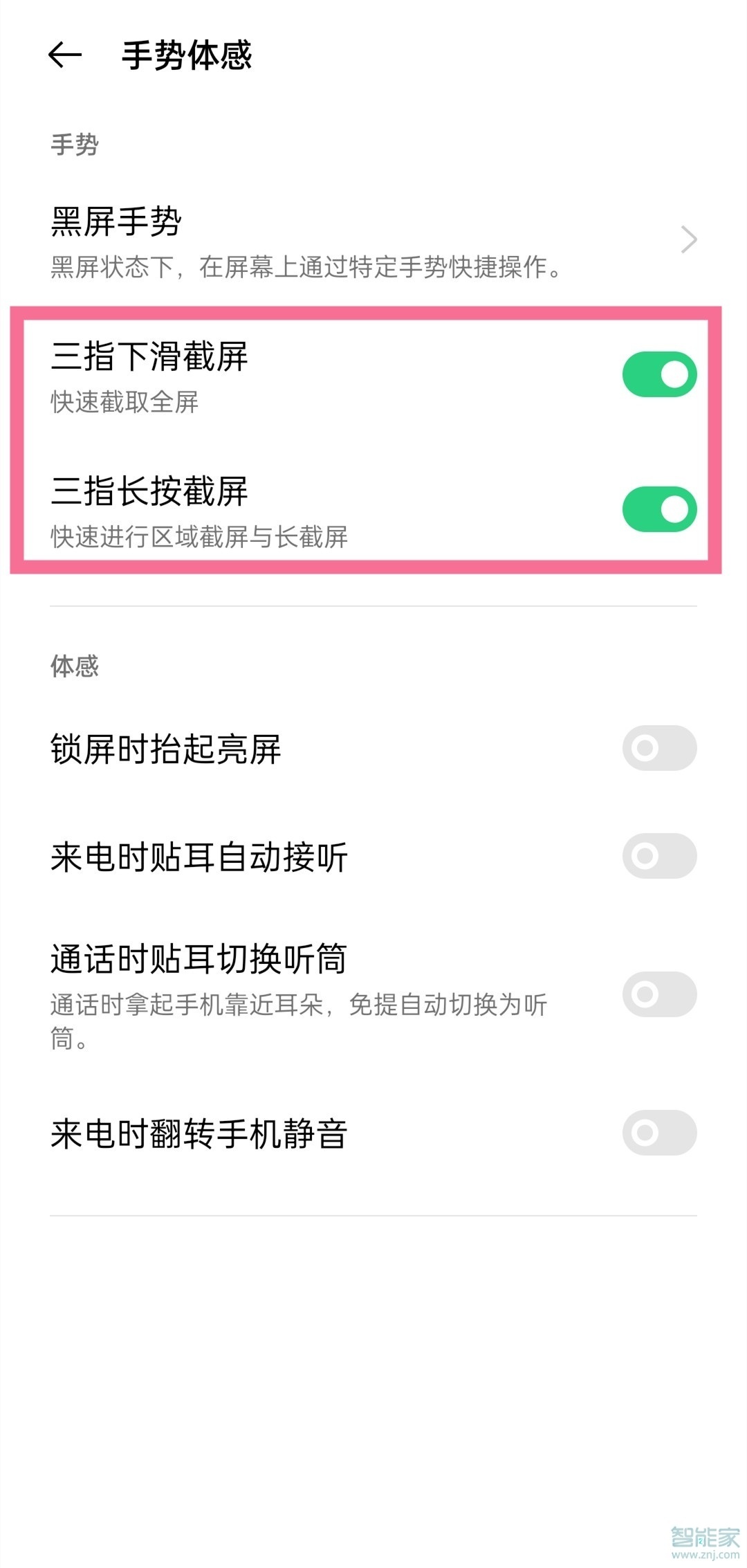Expand the 黑屏手势 chevron arrow
This screenshot has width=747, height=1568.
[690, 239]
